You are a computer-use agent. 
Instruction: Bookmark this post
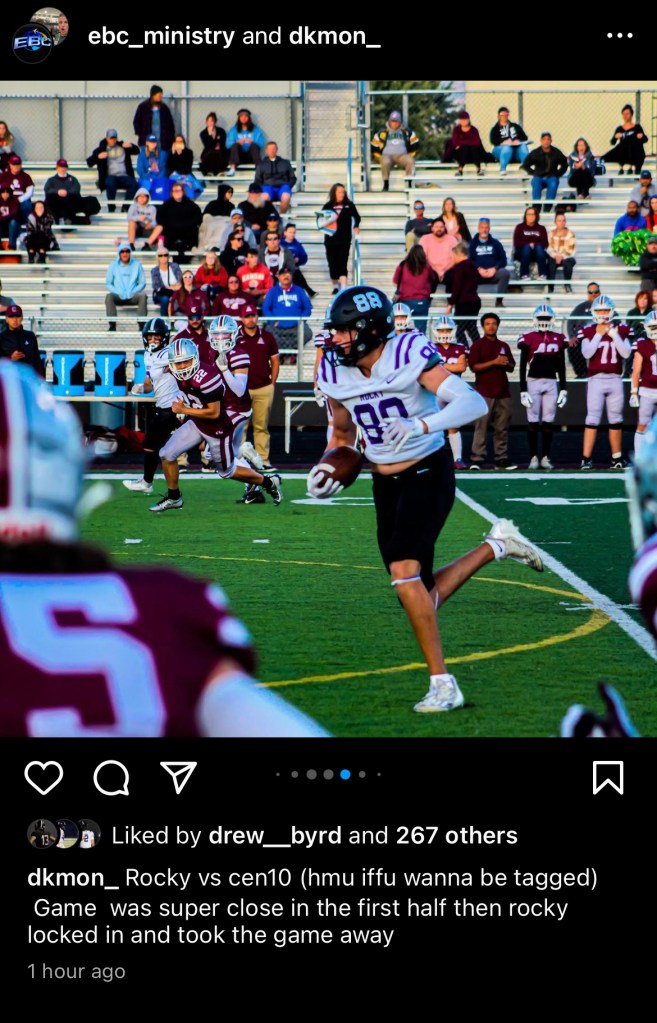607,777
